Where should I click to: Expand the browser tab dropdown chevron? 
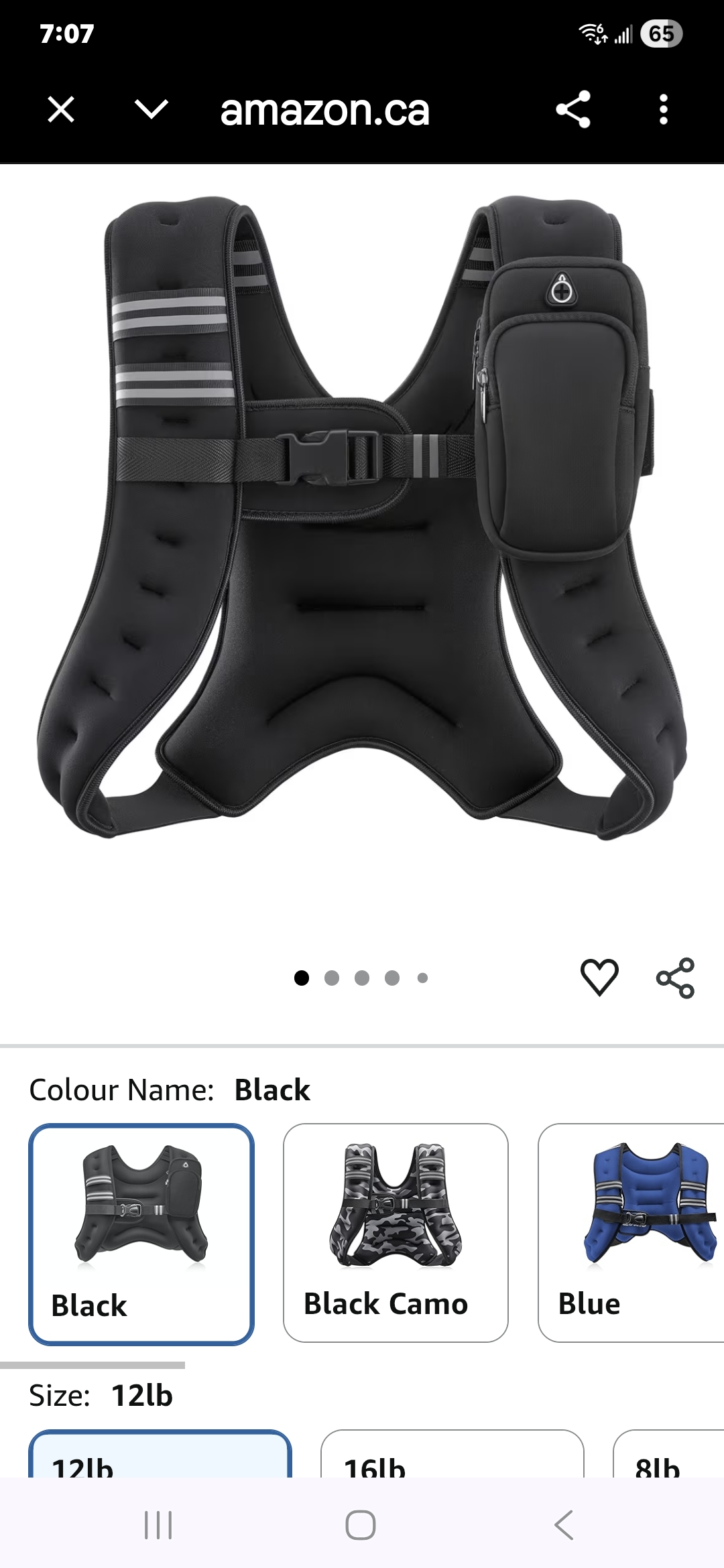coord(152,109)
